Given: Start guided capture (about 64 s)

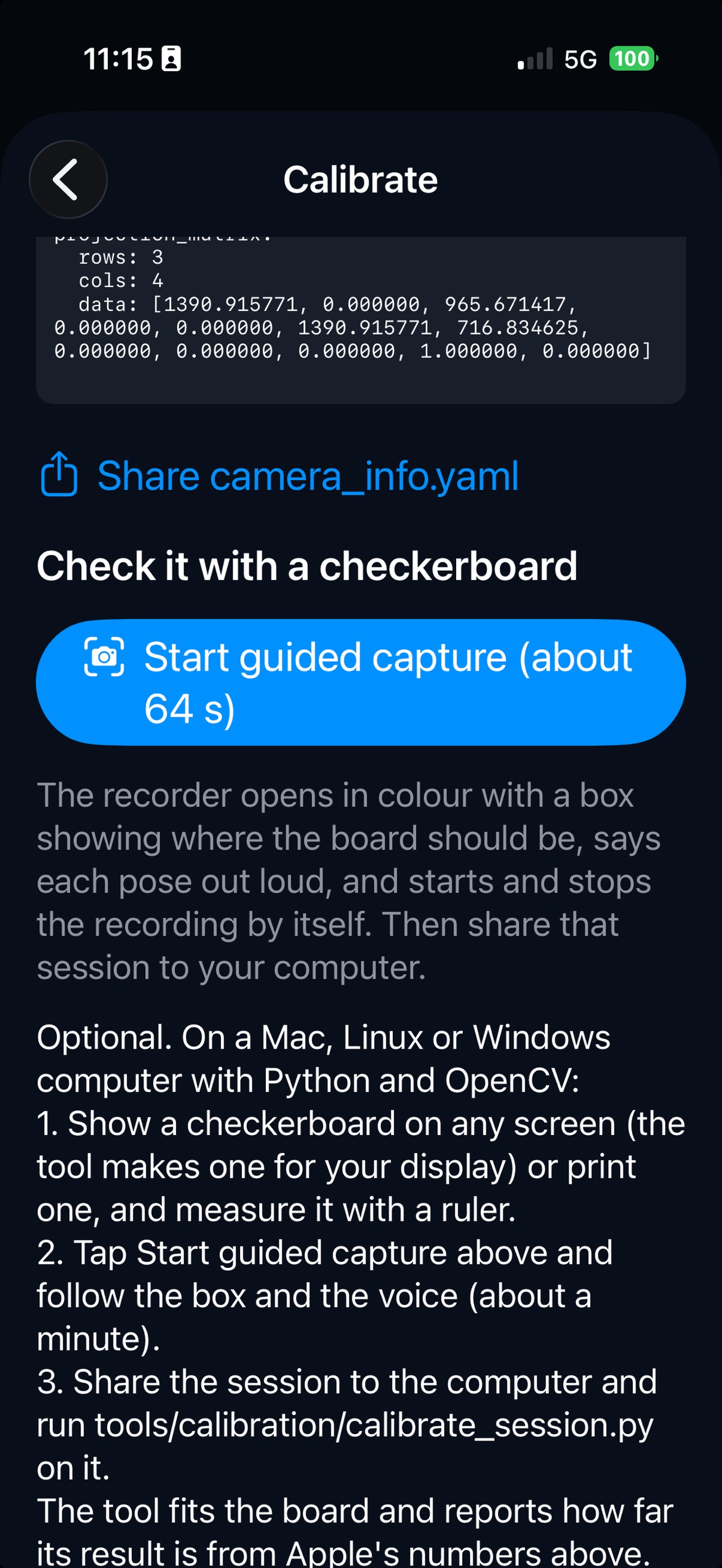Looking at the screenshot, I should [361, 682].
